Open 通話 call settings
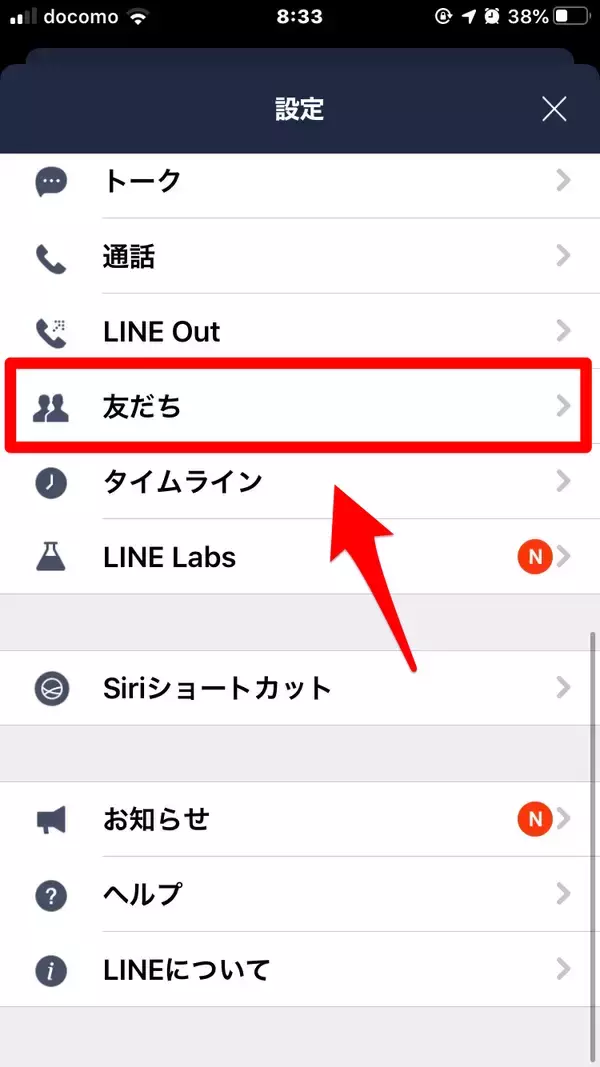This screenshot has height=1067, width=600. (x=300, y=257)
